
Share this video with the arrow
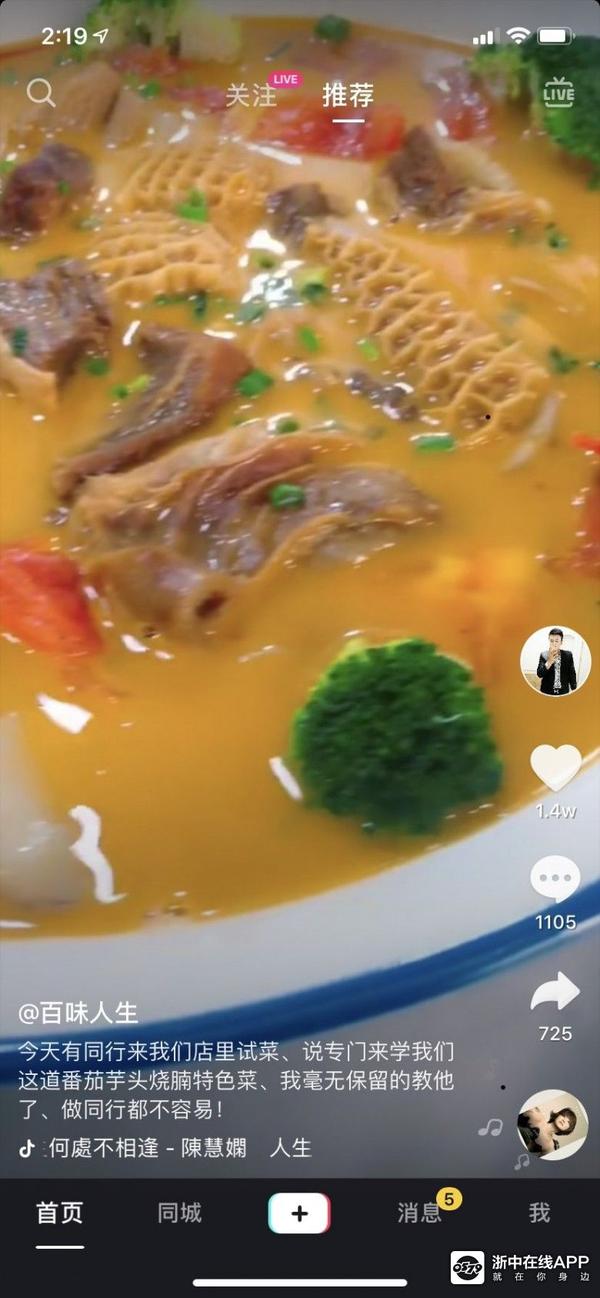pyautogui.click(x=555, y=992)
